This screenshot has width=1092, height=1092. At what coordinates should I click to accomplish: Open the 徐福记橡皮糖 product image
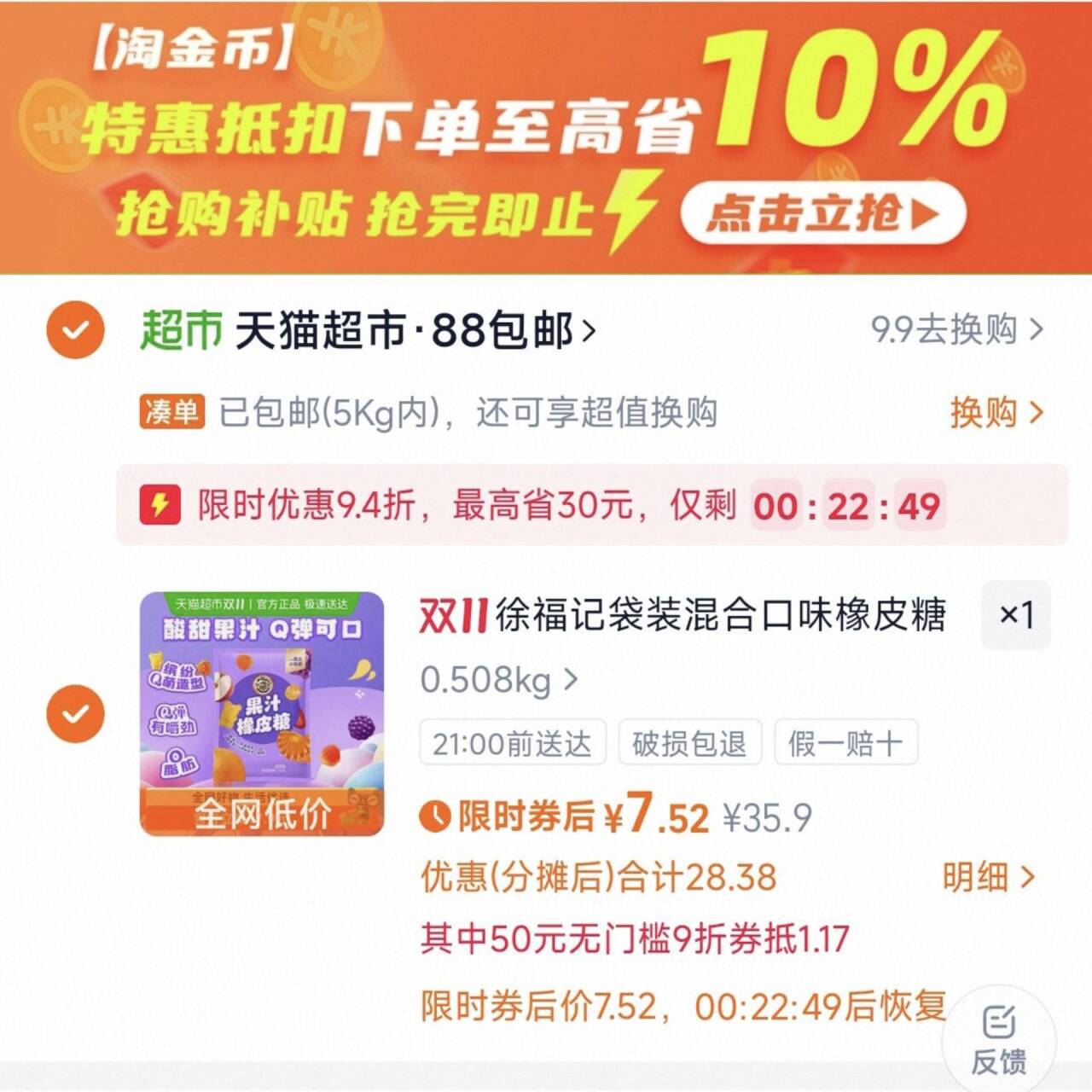coord(262,713)
